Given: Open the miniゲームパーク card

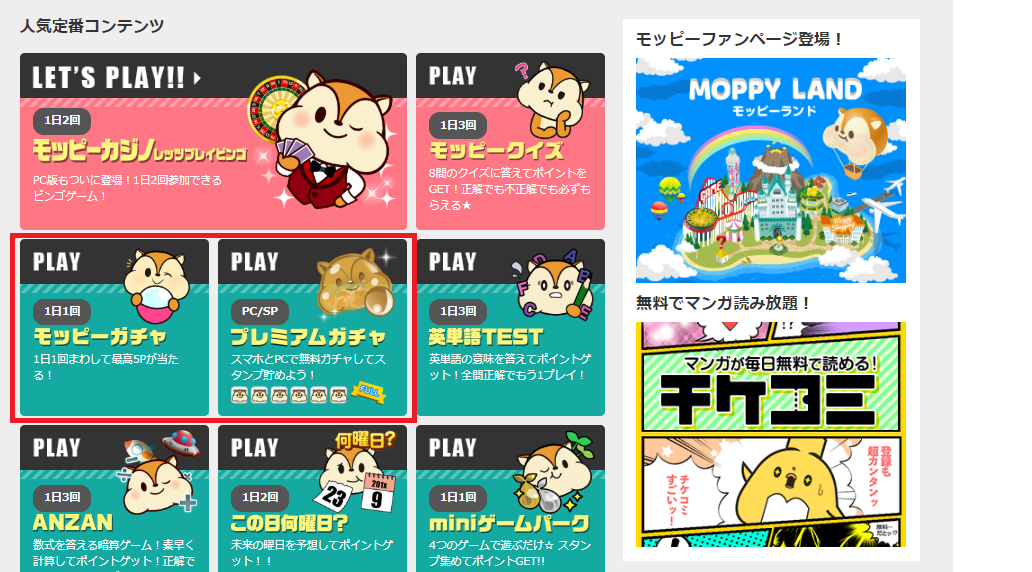Looking at the screenshot, I should (510, 500).
